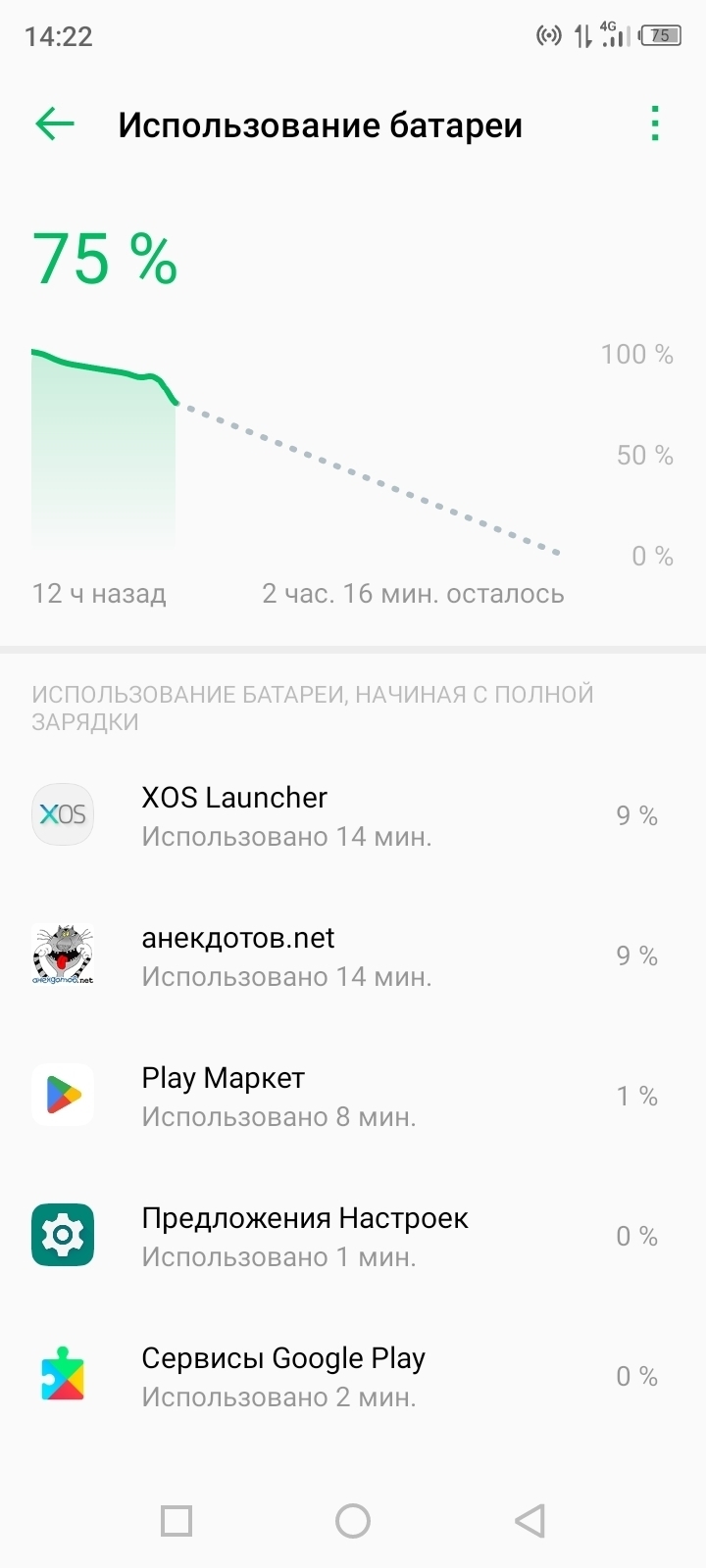Open анекдотов.net battery usage details
706x1568 pixels.
coord(353,955)
